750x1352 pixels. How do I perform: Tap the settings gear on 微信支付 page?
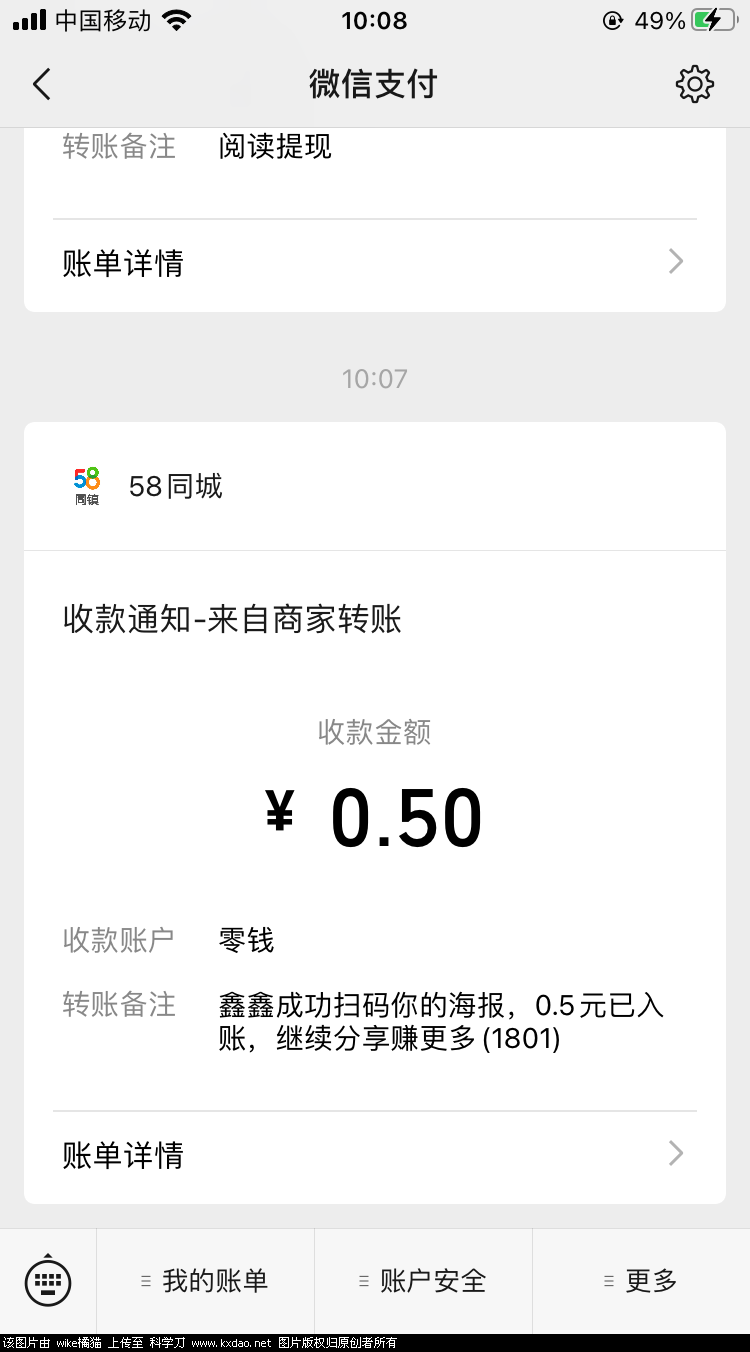(694, 84)
